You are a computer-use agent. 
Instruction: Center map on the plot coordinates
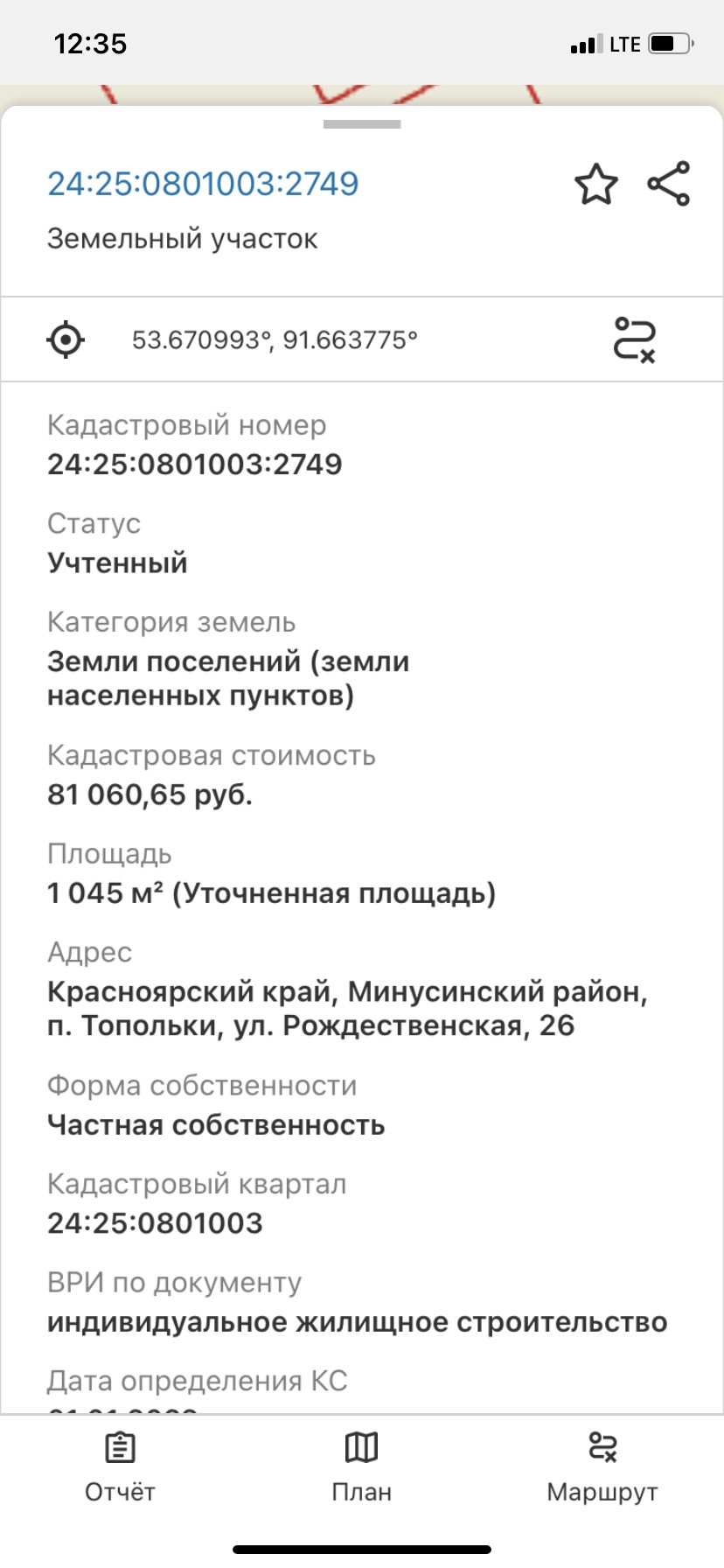coord(66,339)
